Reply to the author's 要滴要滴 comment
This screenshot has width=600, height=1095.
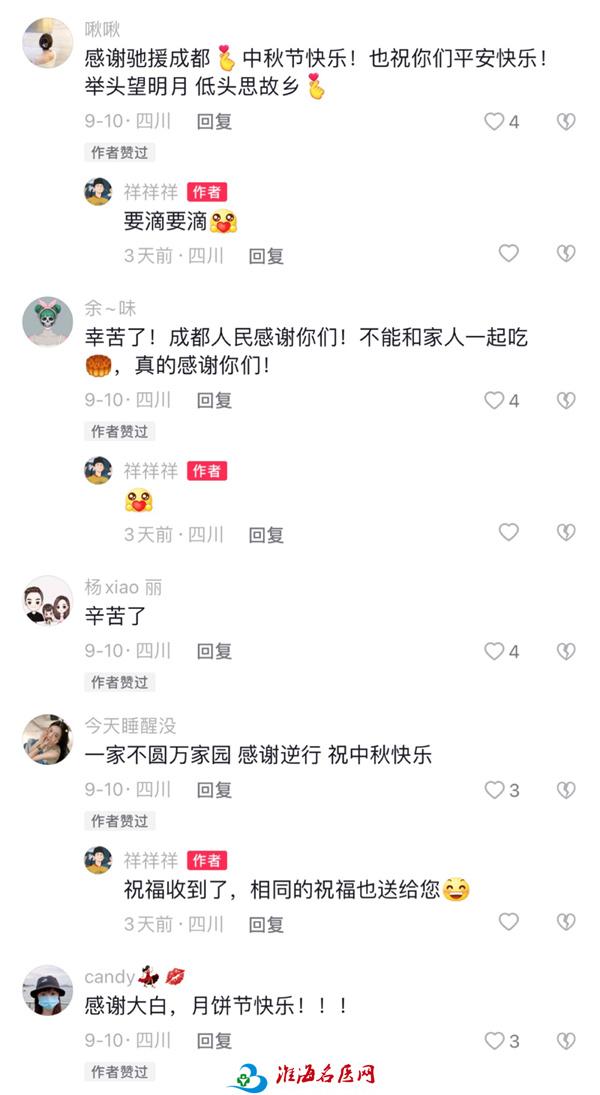[266, 256]
